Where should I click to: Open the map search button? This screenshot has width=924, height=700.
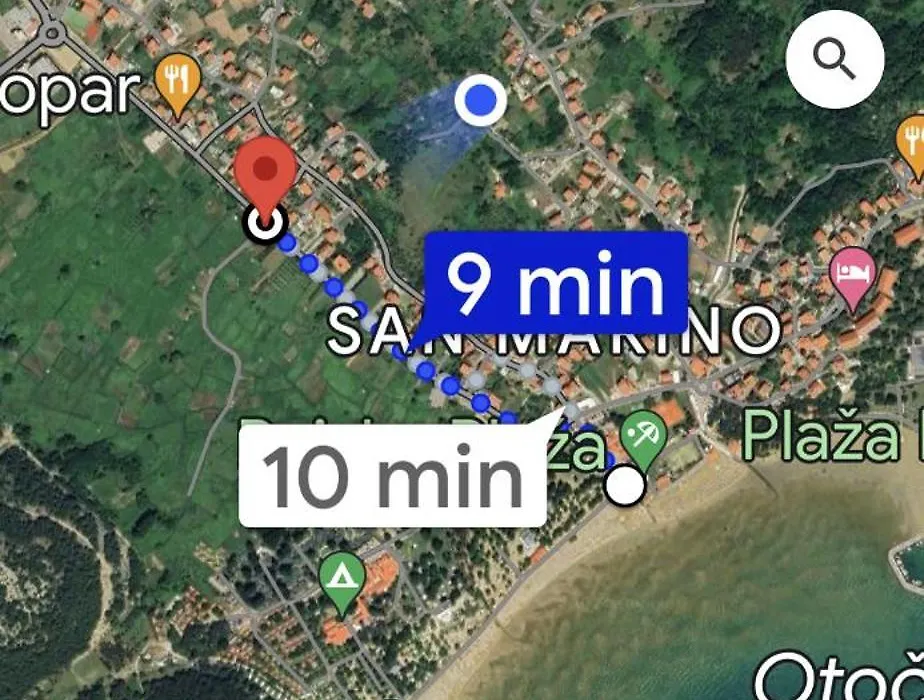point(834,61)
